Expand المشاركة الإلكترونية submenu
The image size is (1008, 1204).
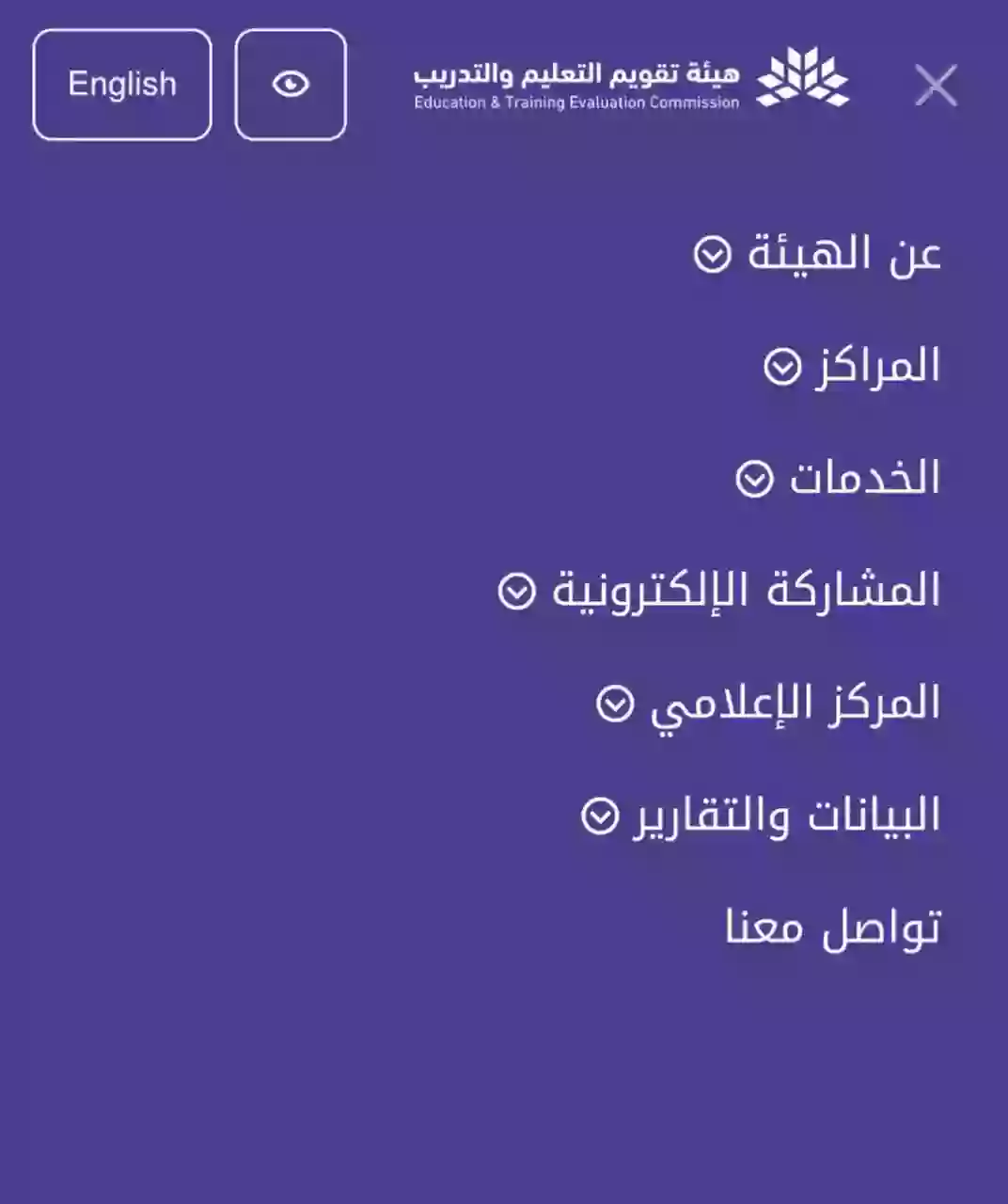(516, 591)
